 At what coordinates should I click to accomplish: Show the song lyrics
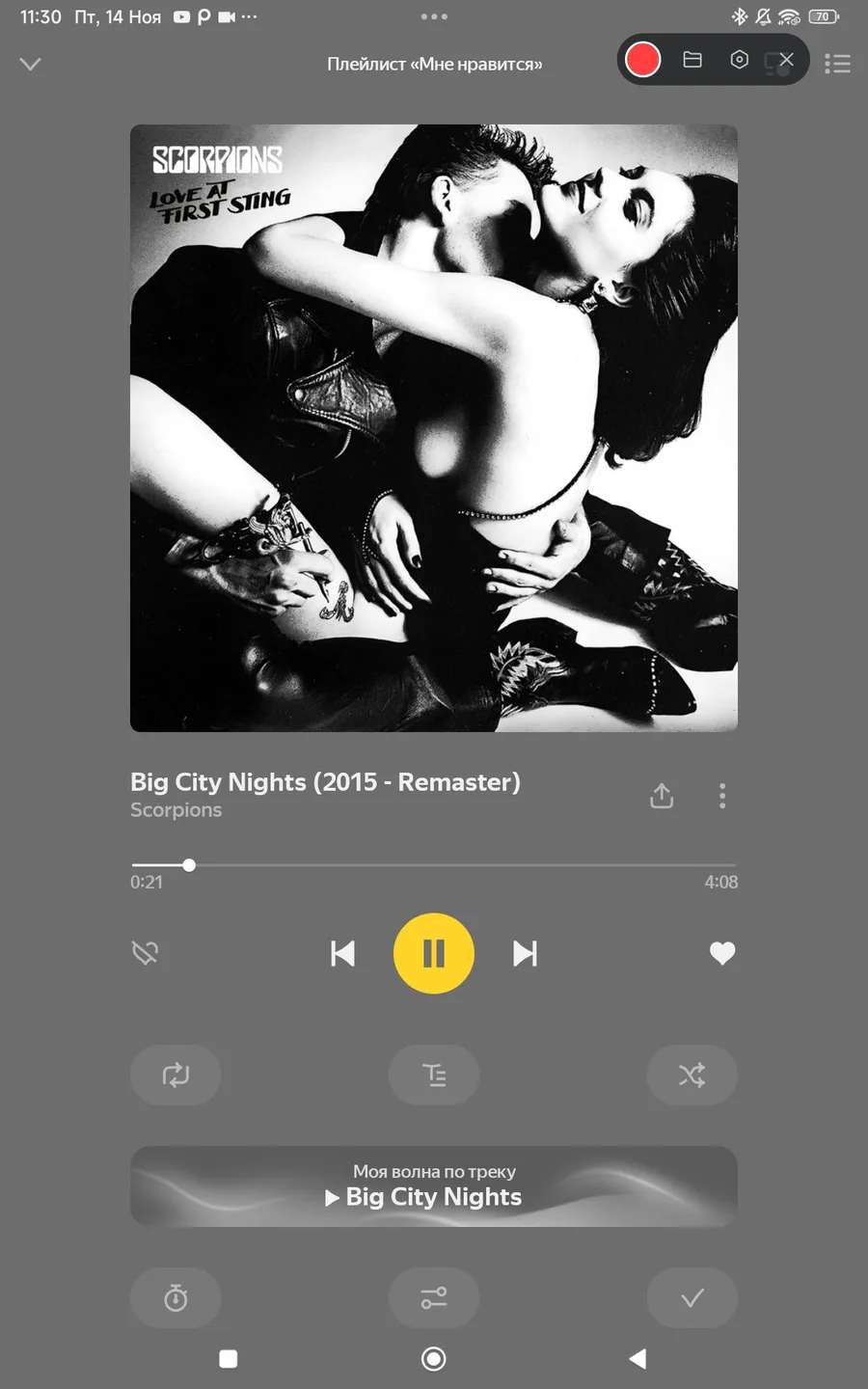434,1075
